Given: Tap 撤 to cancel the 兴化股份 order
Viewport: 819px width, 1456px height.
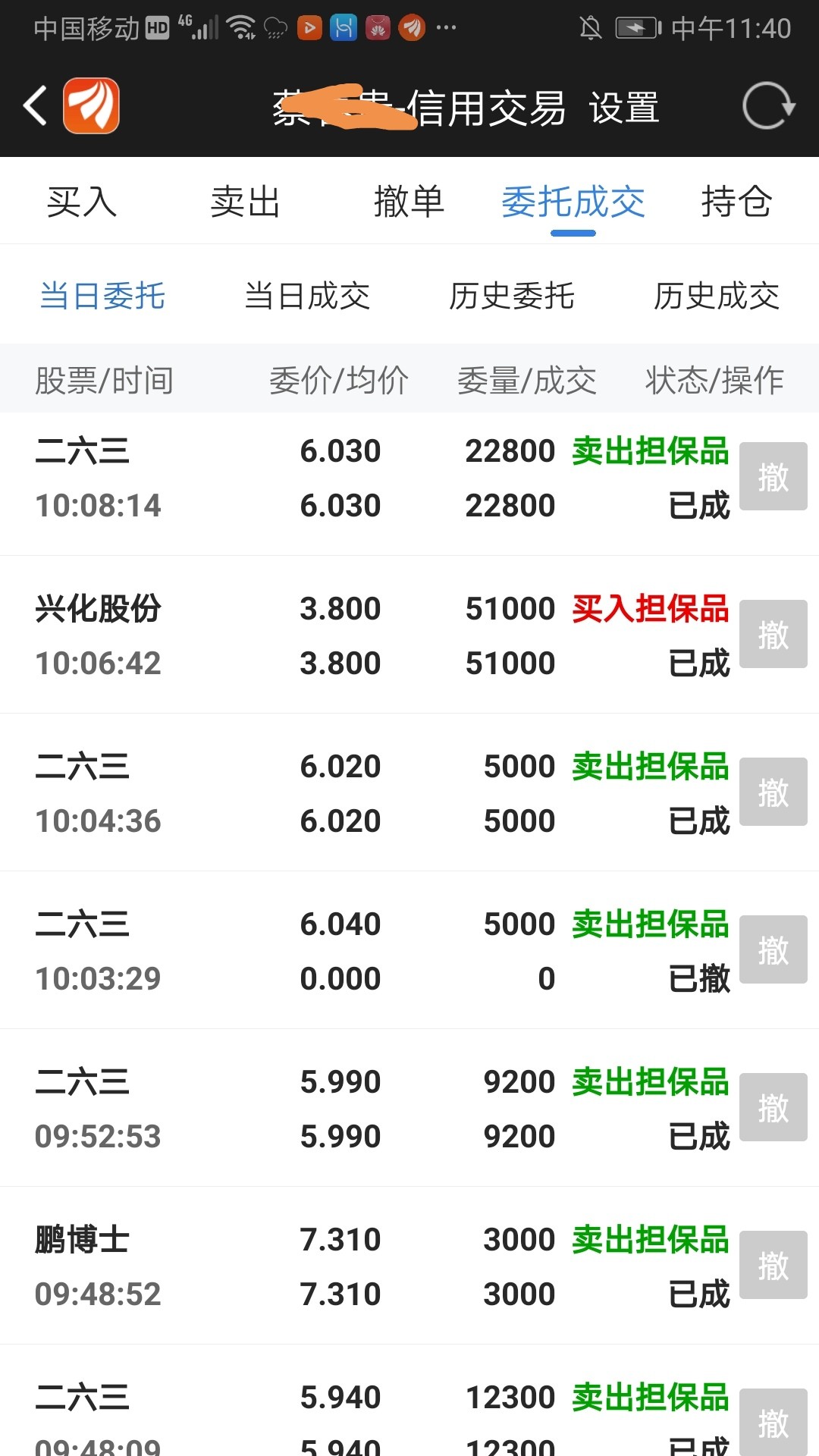Looking at the screenshot, I should (x=773, y=635).
